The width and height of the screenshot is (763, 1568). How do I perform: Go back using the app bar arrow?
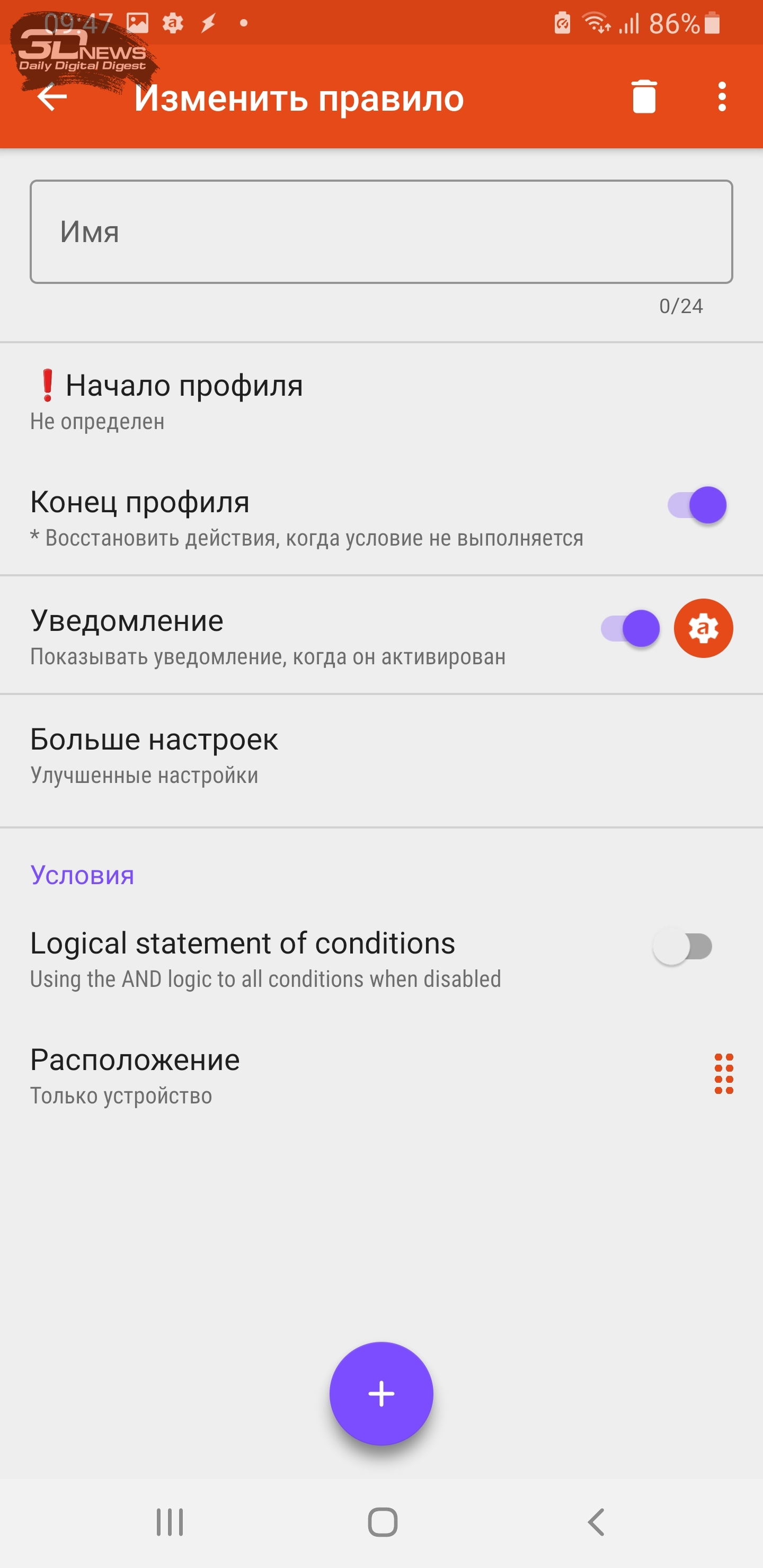(52, 97)
